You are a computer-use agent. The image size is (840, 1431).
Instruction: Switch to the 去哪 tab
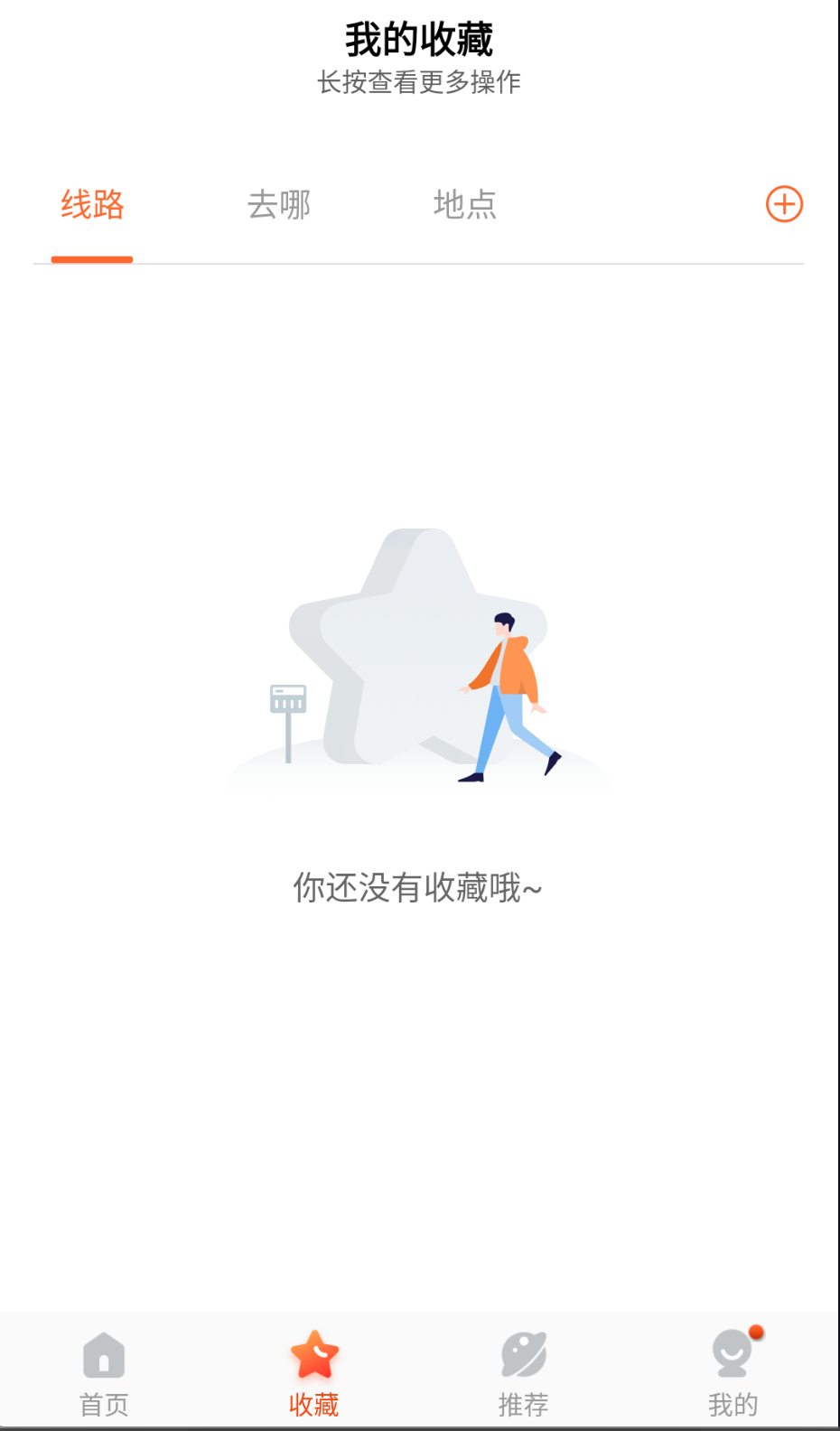click(280, 205)
